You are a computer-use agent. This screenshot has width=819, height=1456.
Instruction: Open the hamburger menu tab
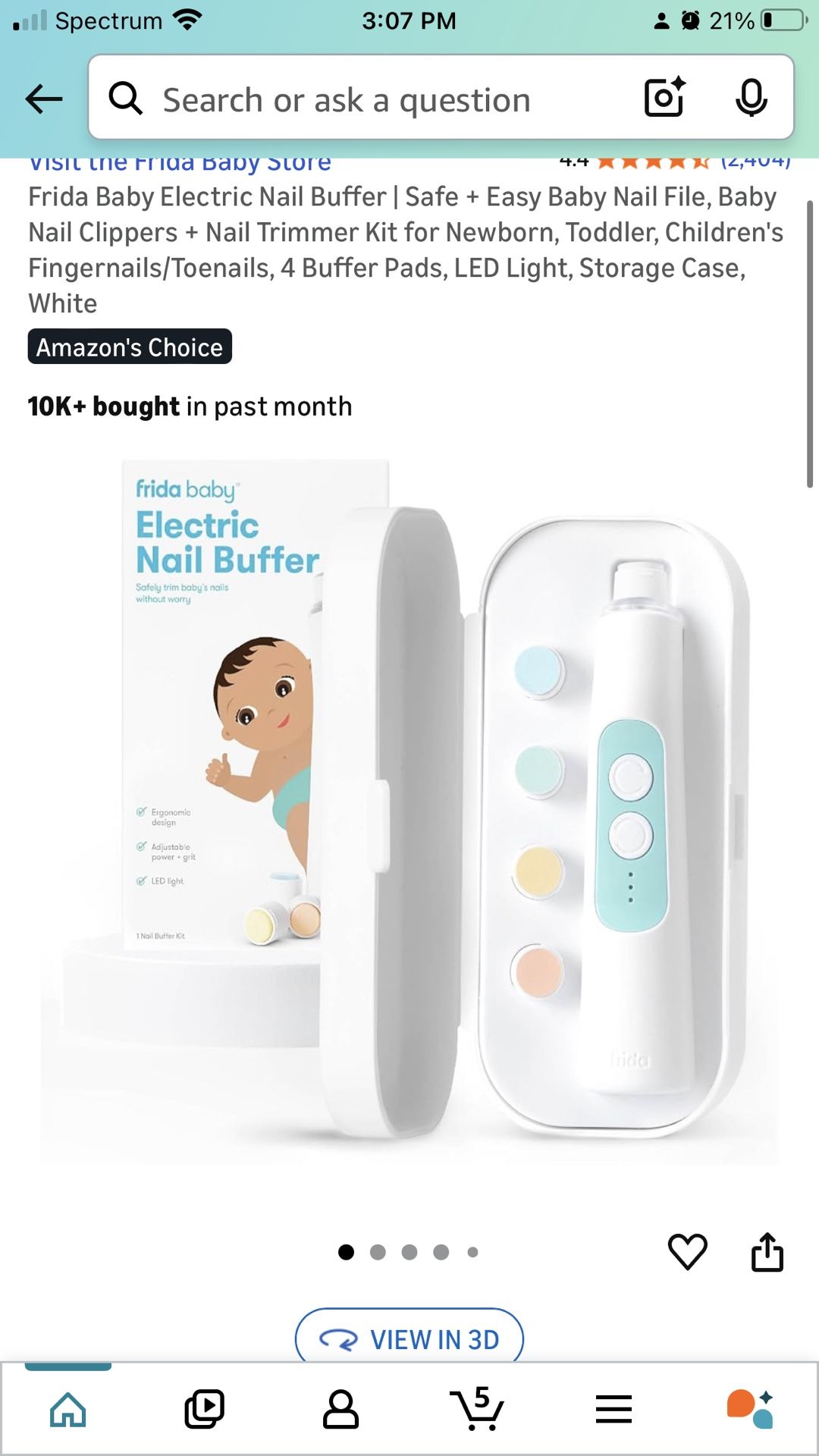point(614,1410)
